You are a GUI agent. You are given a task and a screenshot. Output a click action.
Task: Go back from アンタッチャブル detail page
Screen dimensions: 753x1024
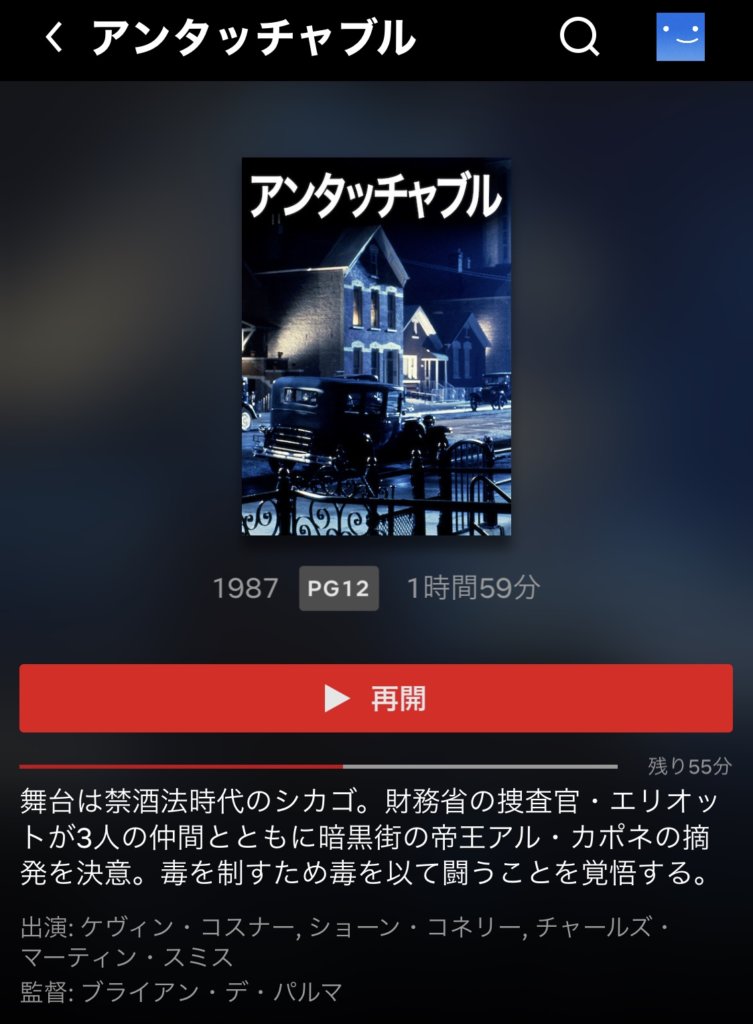pos(54,38)
